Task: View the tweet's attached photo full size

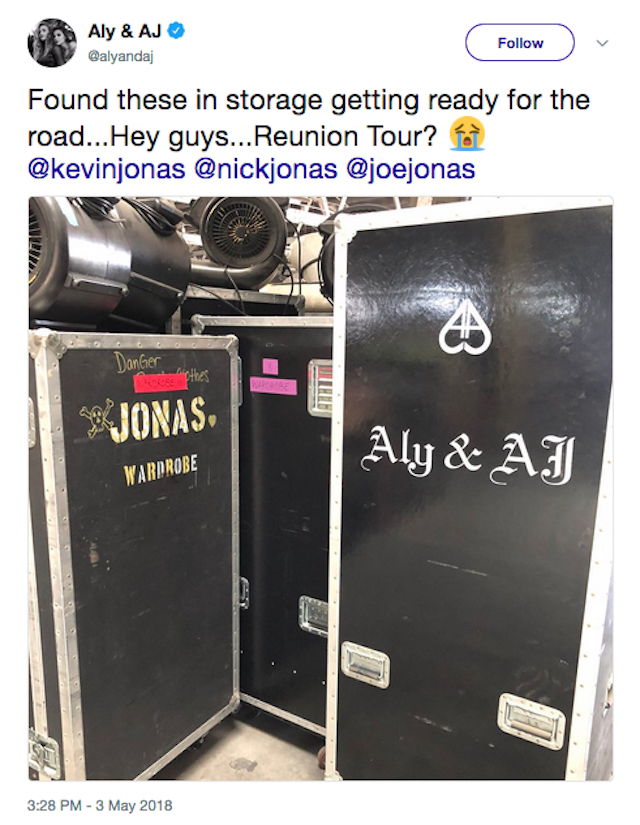Action: pos(320,488)
